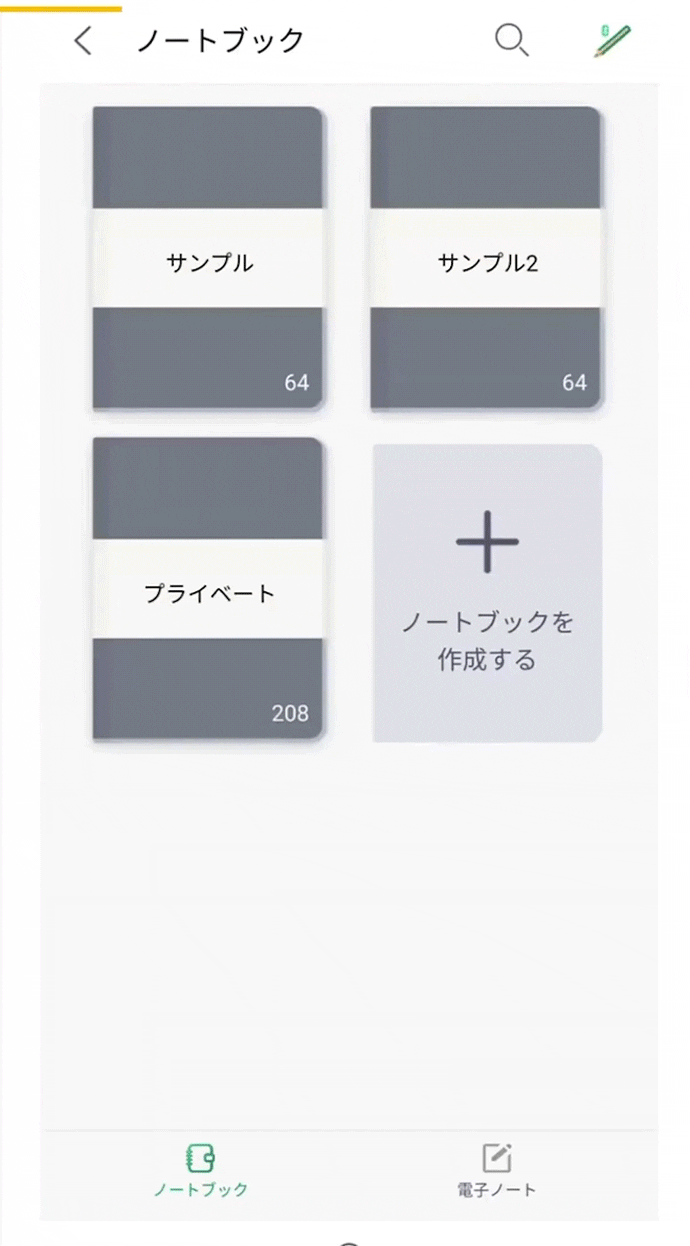The width and height of the screenshot is (690, 1246).
Task: Create a new notebook with ノートブックを作成する
Action: [487, 593]
